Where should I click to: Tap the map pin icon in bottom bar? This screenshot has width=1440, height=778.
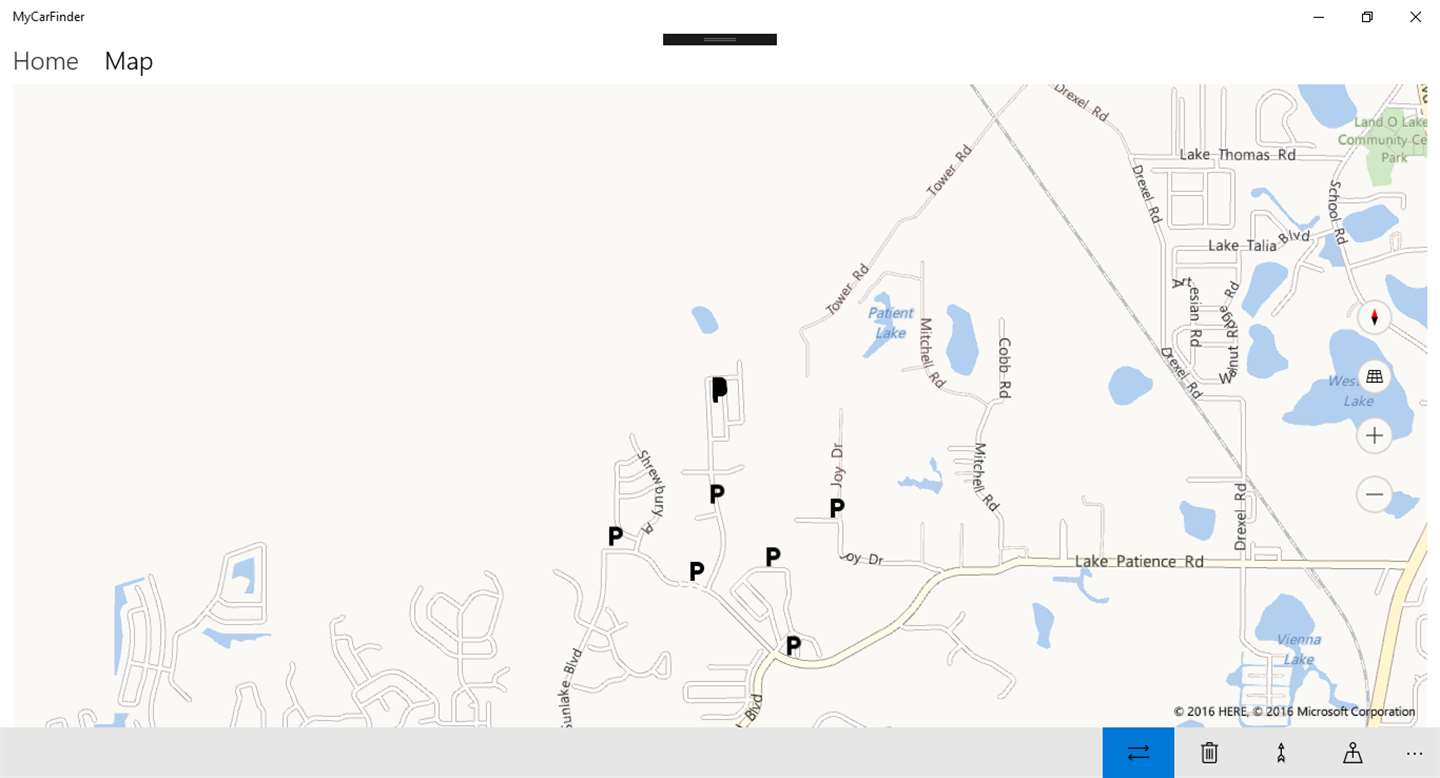coord(1352,753)
